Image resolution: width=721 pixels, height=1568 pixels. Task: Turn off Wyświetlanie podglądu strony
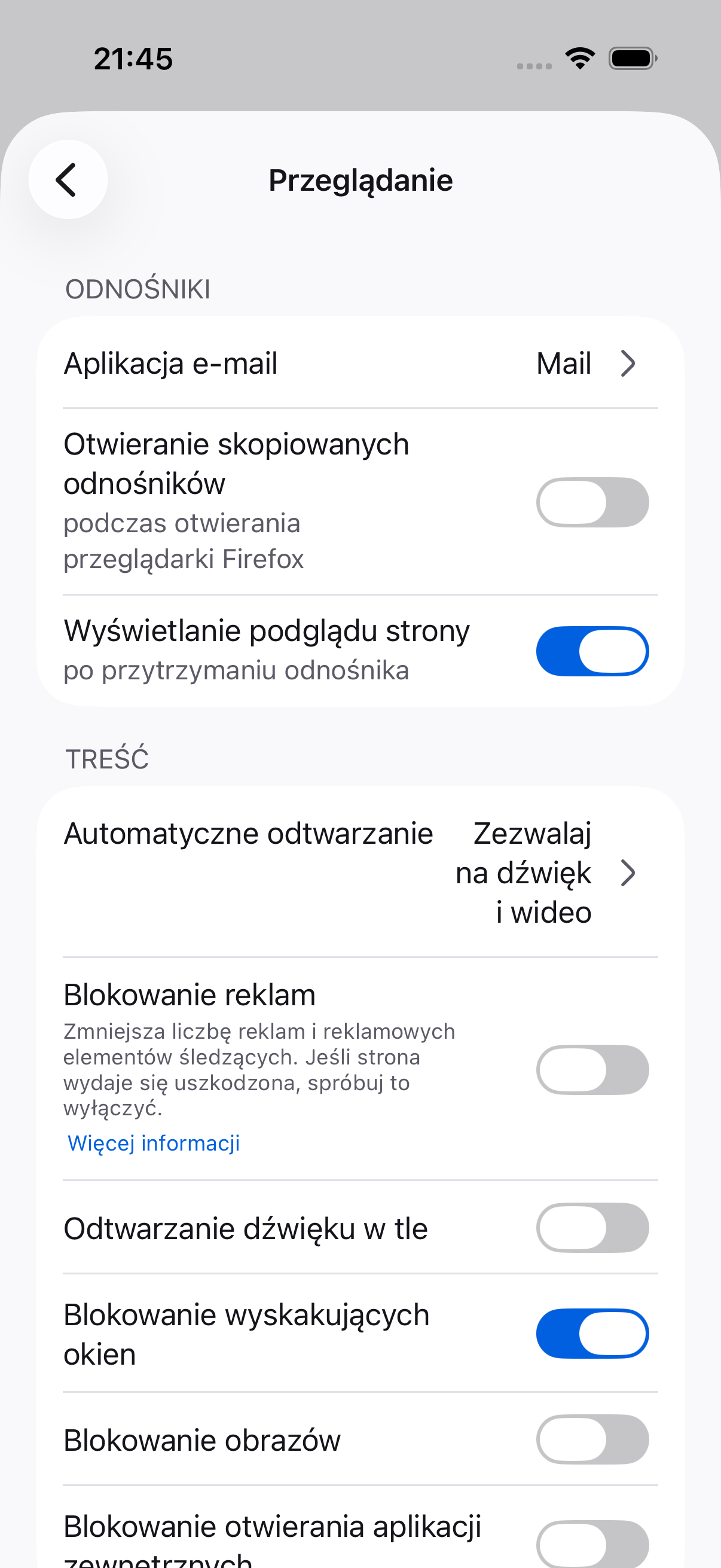tap(592, 651)
